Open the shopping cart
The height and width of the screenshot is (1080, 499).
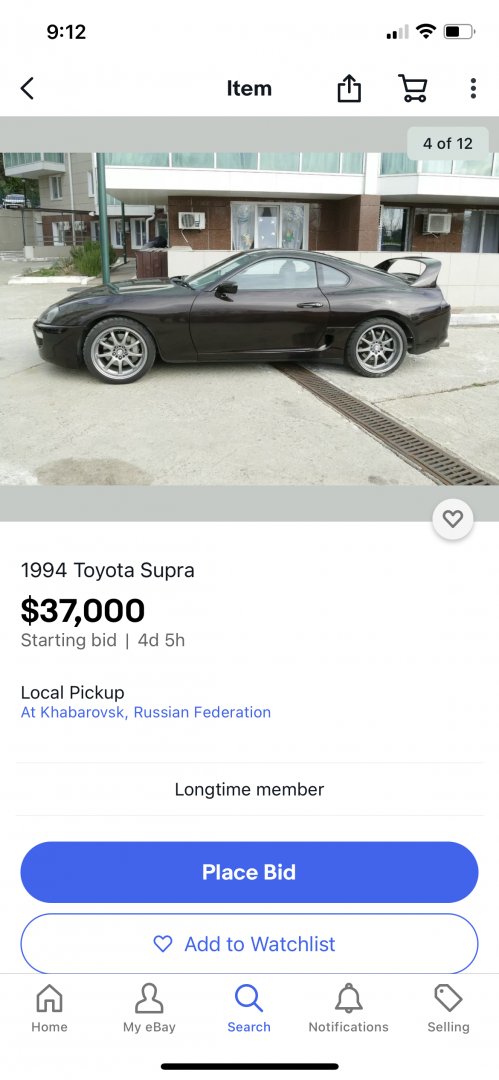coord(412,88)
